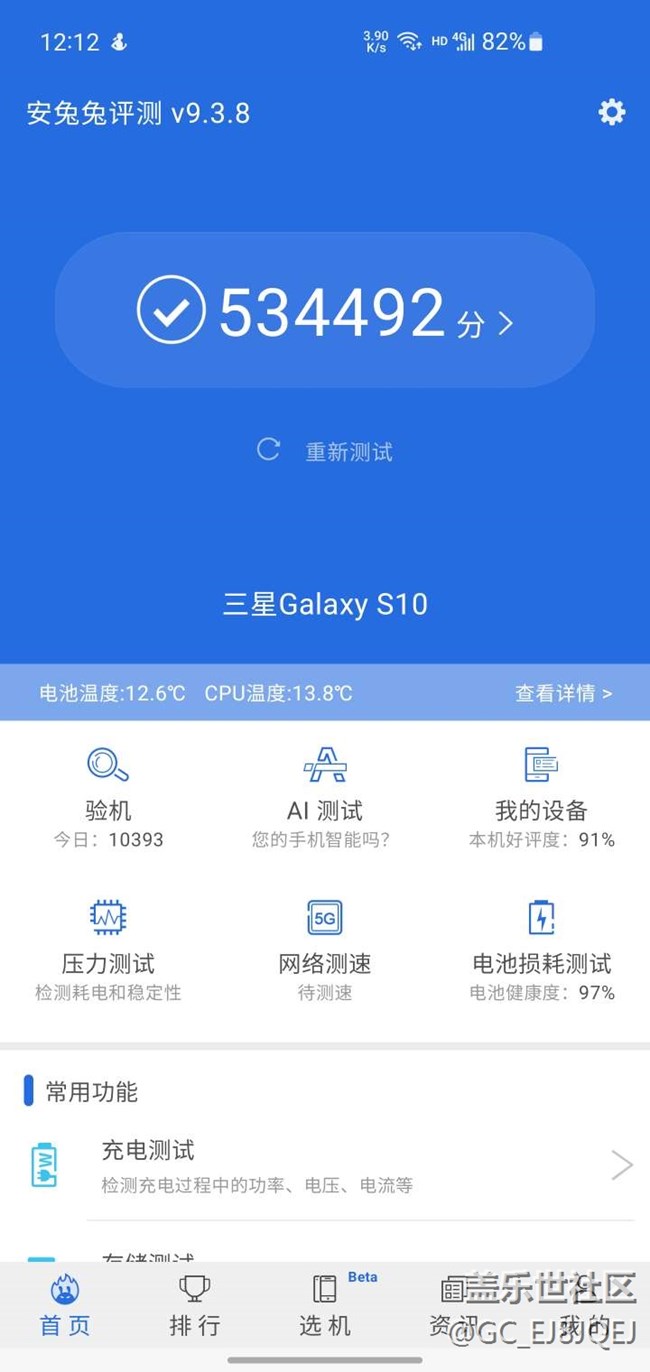Viewport: 650px width, 1372px height.
Task: Open the 充电测试 charging test row
Action: pyautogui.click(x=325, y=1166)
